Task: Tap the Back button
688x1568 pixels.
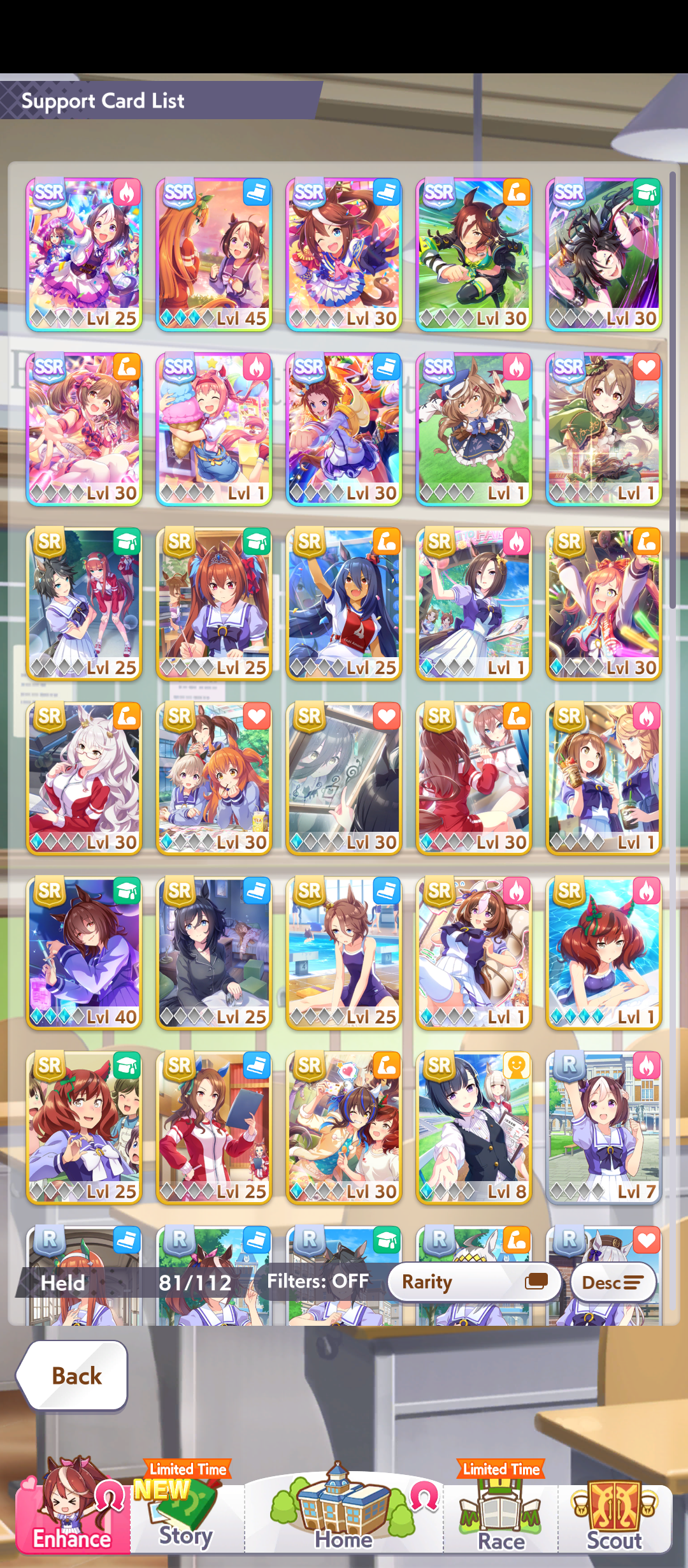Action: 72,1376
